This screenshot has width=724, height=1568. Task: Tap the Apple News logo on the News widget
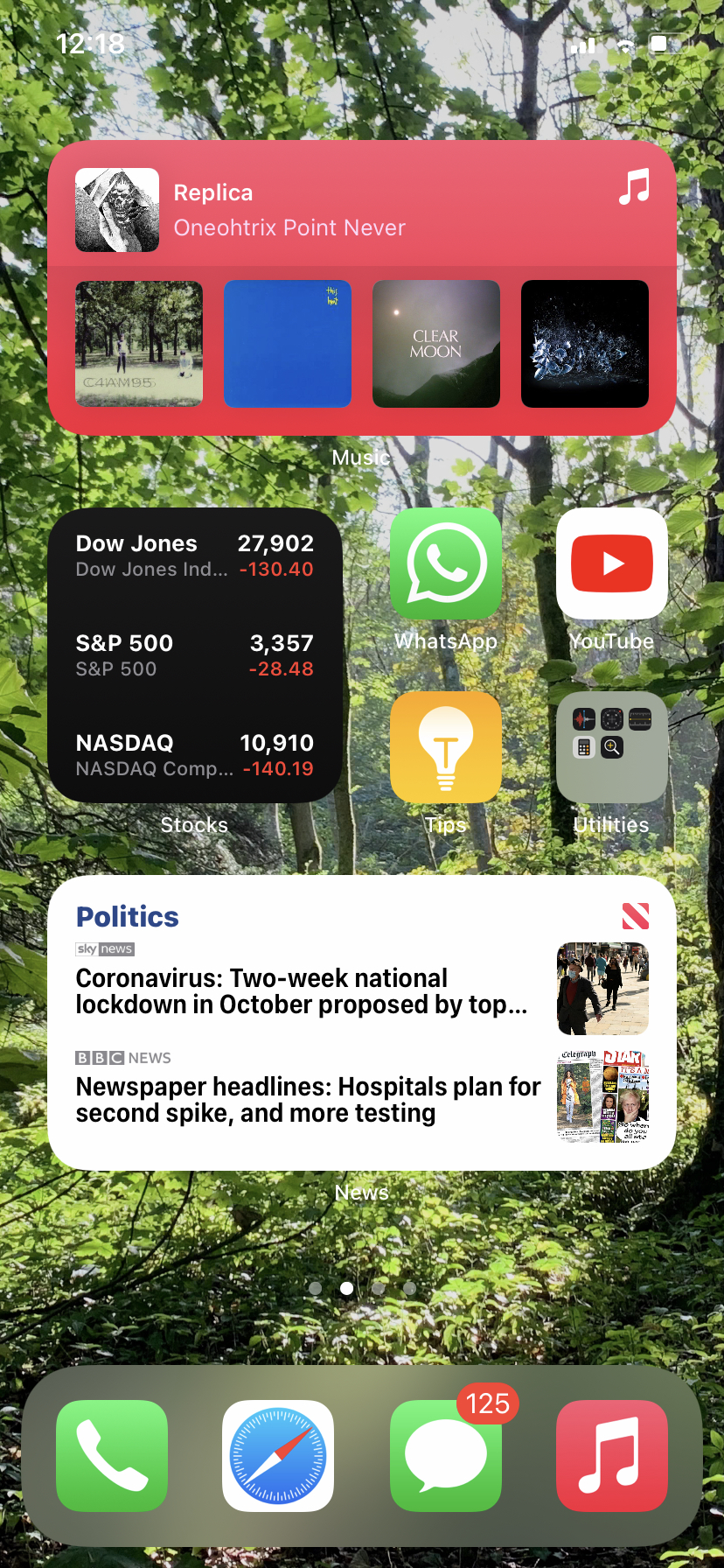636,916
